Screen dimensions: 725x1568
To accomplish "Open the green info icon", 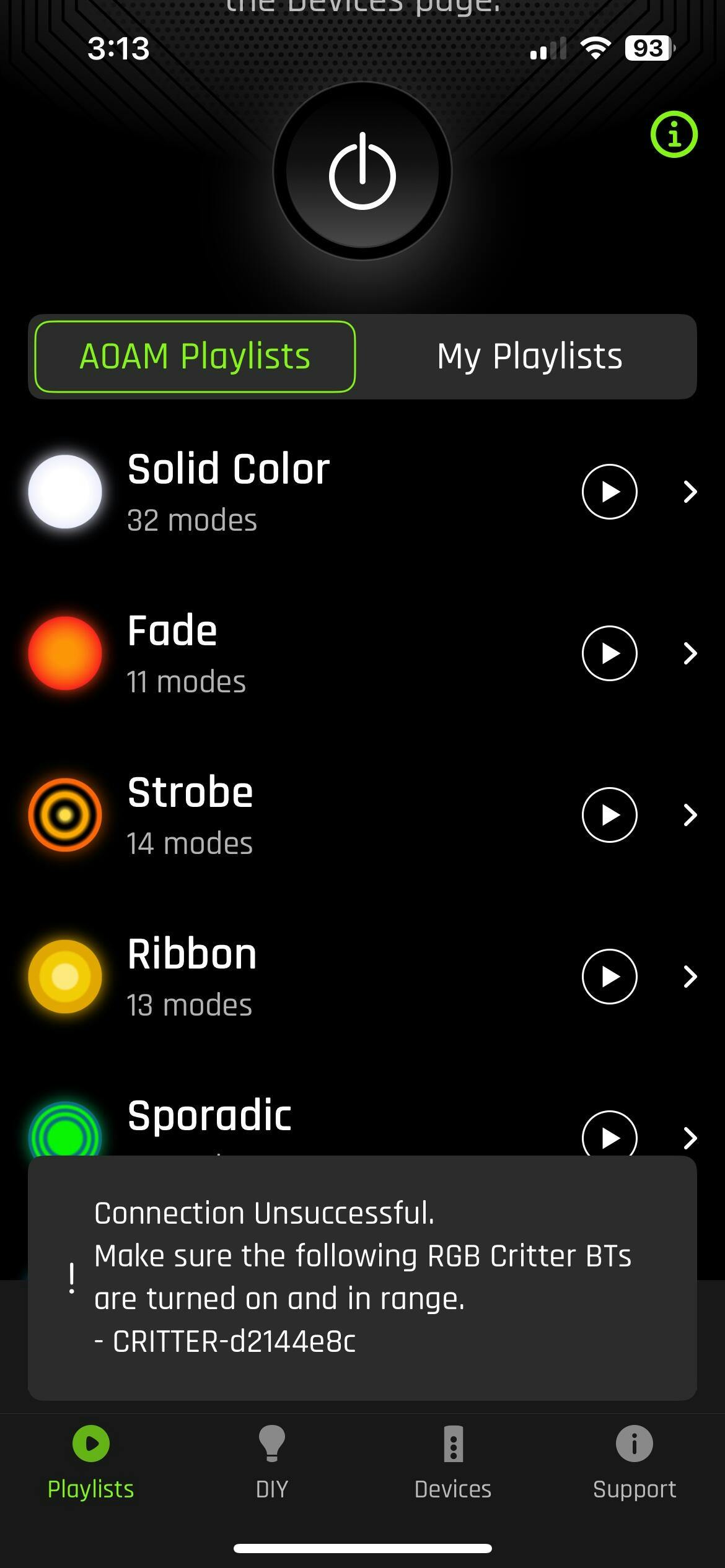I will [674, 134].
